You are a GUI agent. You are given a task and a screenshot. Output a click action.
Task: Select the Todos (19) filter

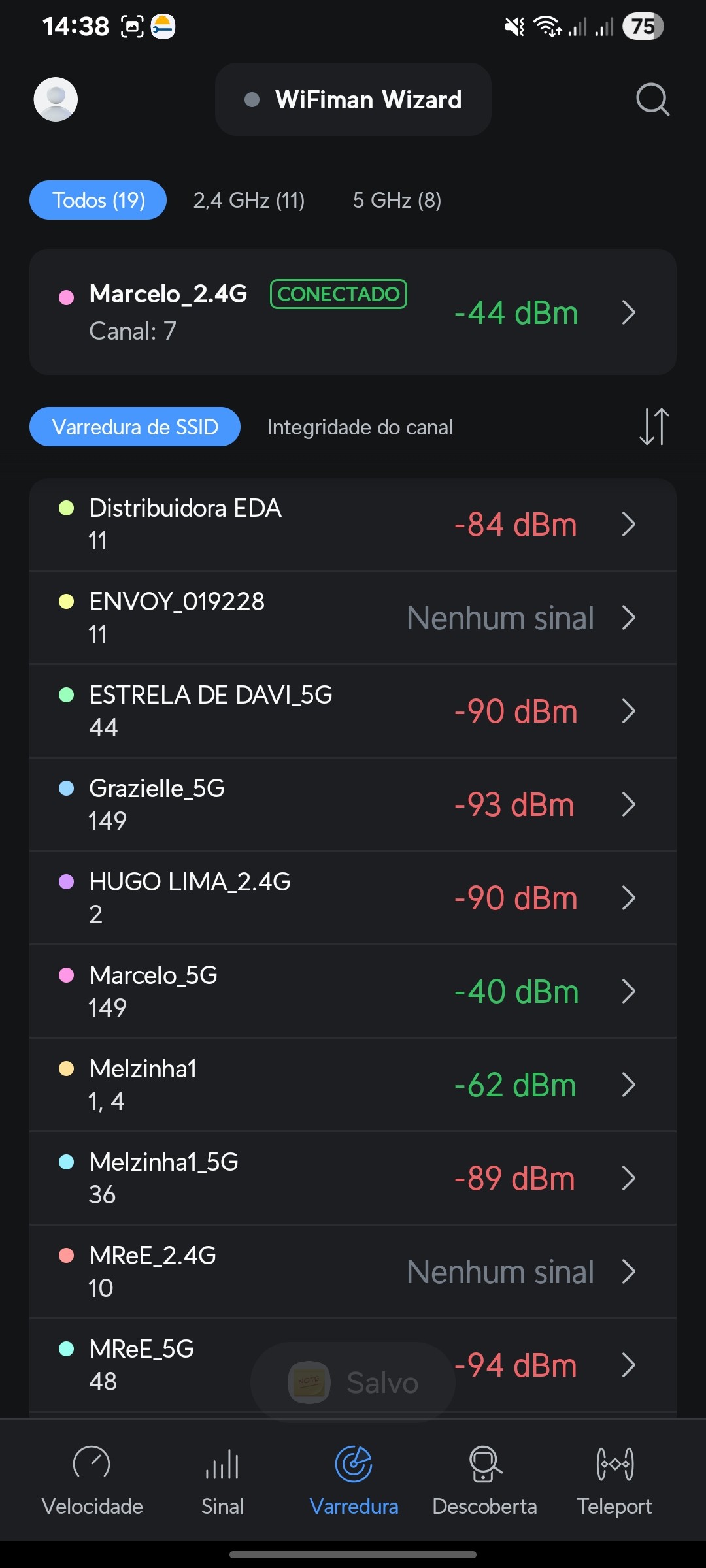pyautogui.click(x=98, y=200)
